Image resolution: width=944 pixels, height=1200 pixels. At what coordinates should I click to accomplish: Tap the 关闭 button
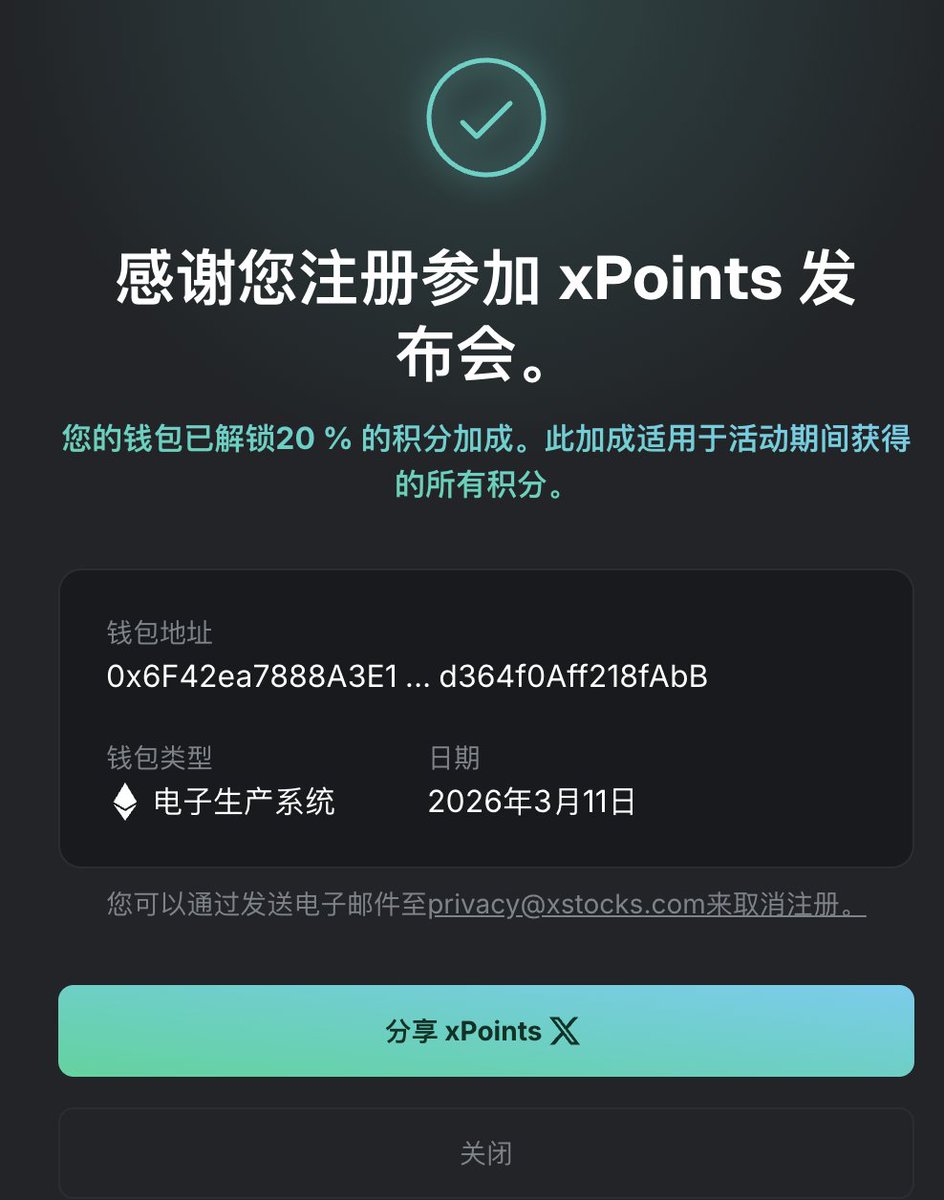click(485, 1153)
